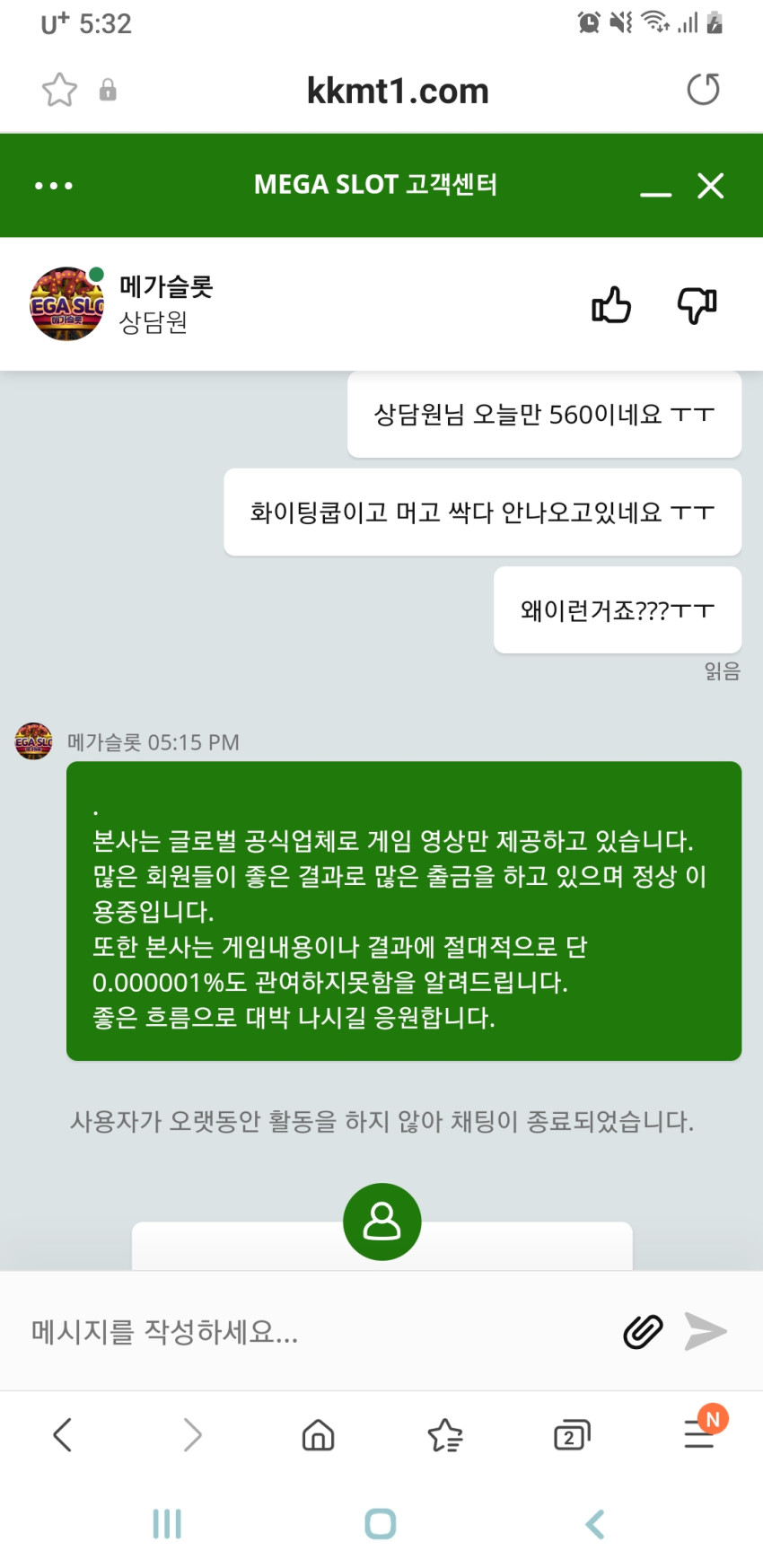This screenshot has height=1568, width=763.
Task: Open the browser hamburger menu
Action: [700, 1432]
